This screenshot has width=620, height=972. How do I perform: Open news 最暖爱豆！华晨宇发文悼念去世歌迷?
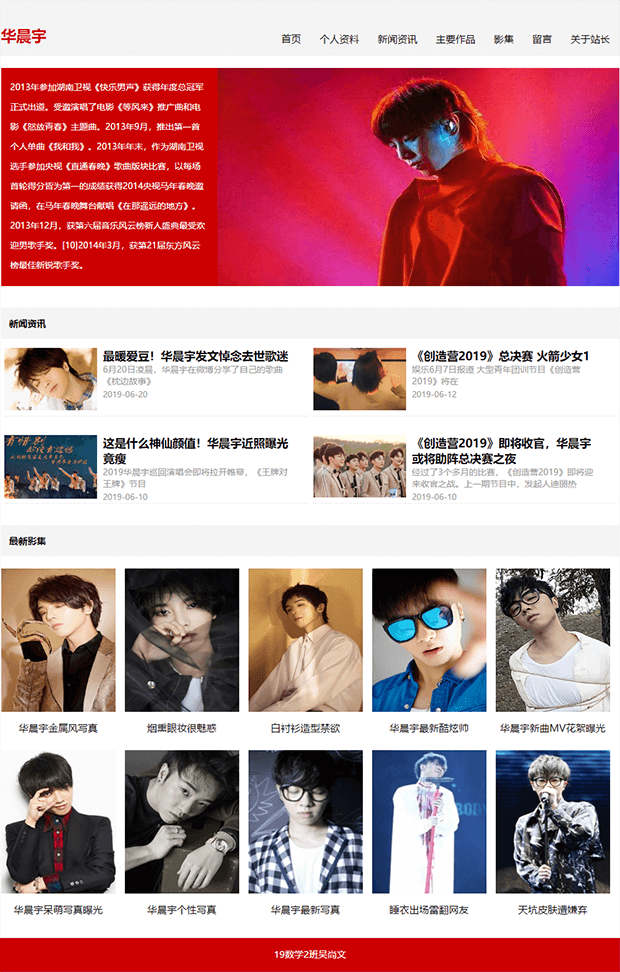195,356
